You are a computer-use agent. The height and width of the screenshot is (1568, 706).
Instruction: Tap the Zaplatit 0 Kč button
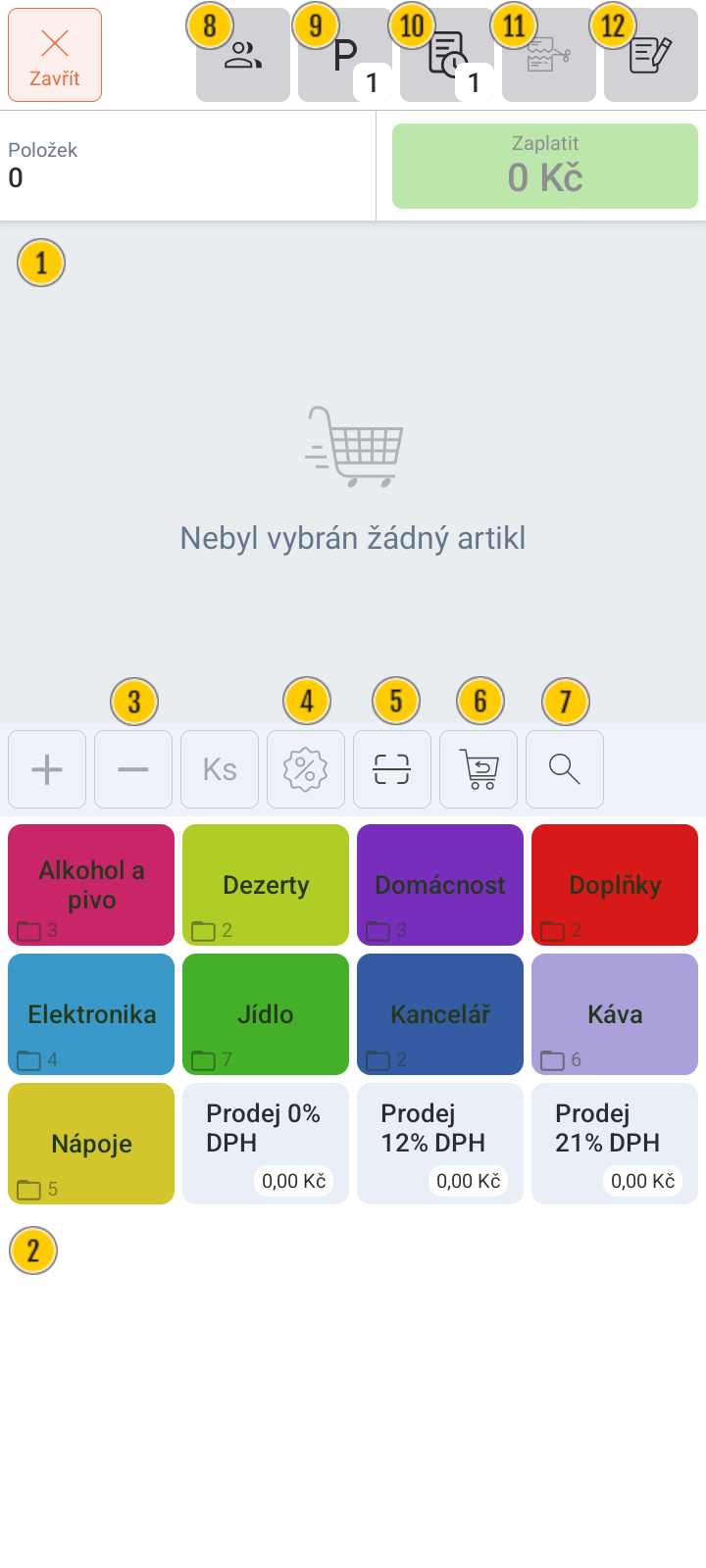click(x=545, y=166)
